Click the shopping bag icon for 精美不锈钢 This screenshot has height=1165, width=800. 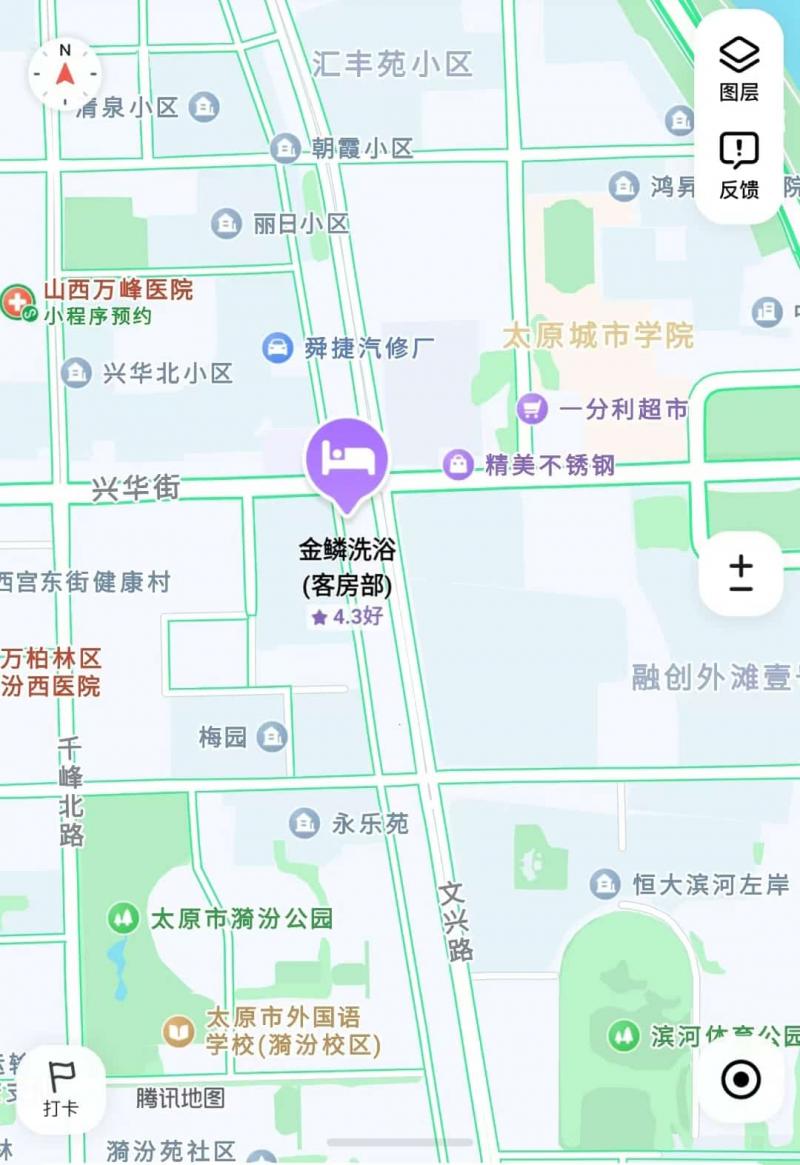(458, 462)
